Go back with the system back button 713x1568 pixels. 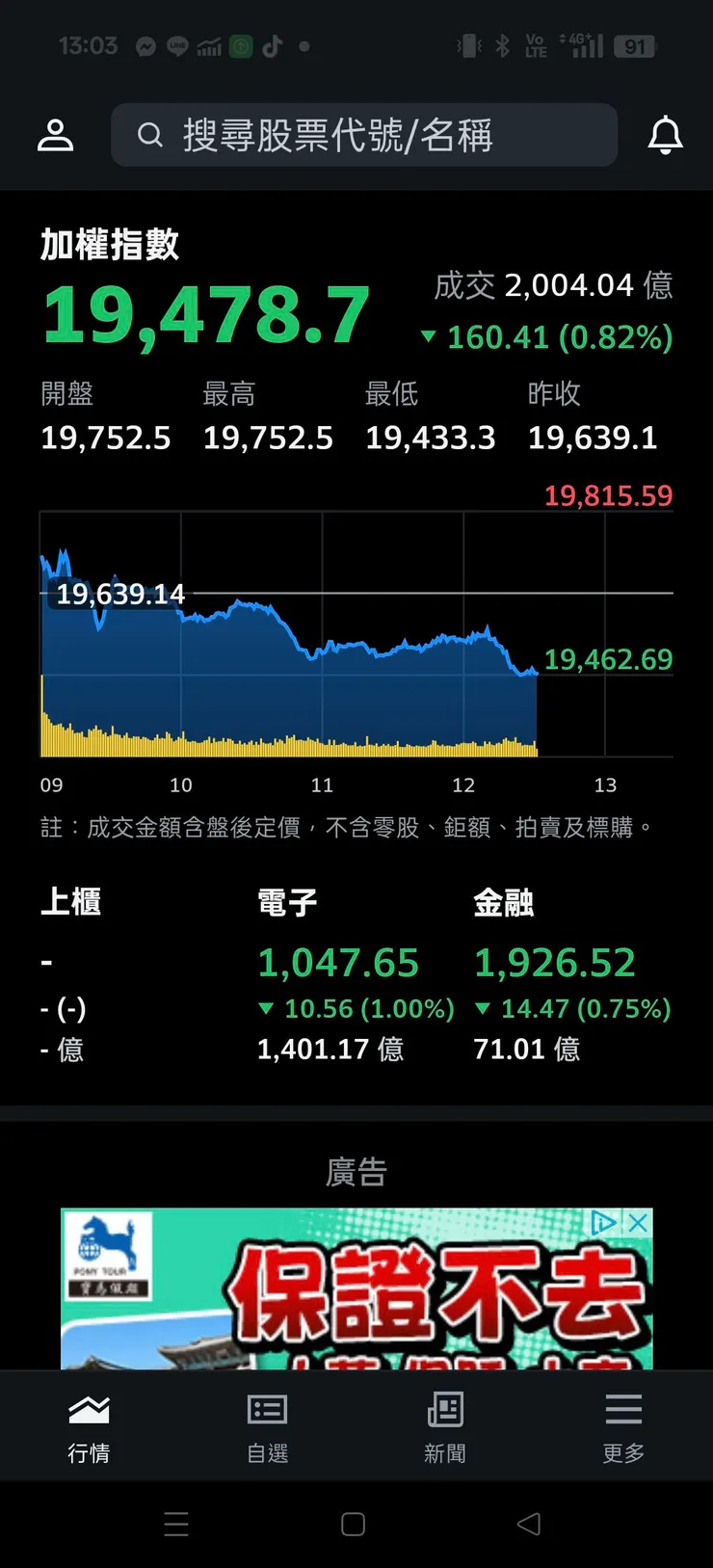[x=529, y=1524]
